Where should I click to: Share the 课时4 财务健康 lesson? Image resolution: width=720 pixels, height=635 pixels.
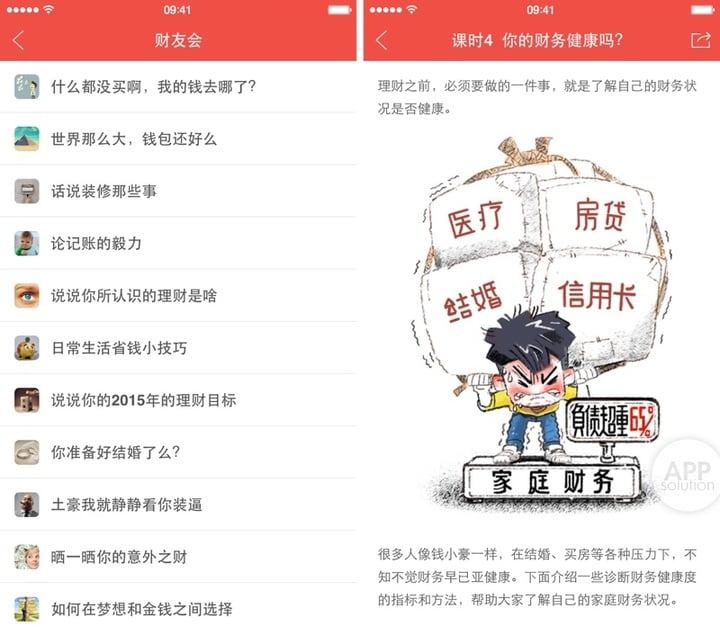(700, 40)
